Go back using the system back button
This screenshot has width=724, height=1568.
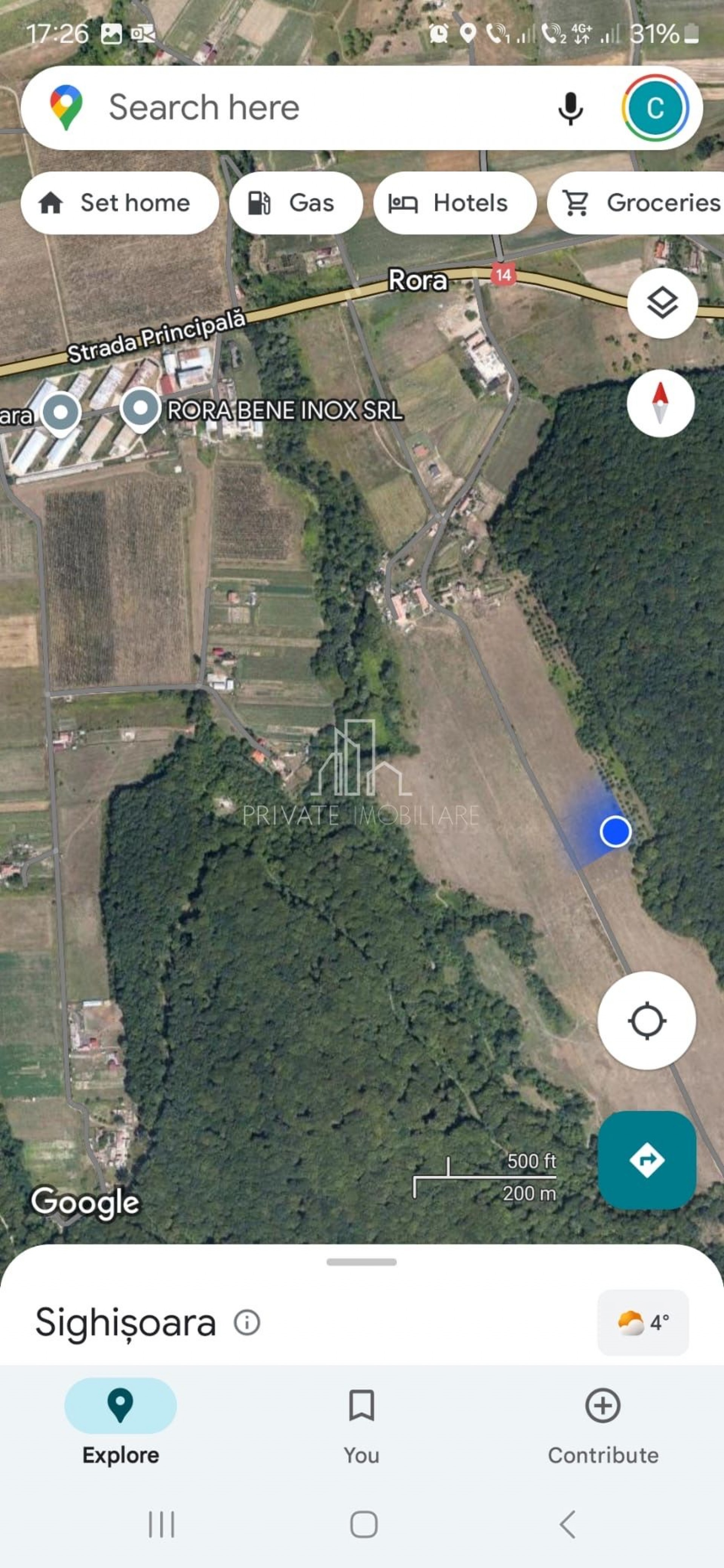pos(567,1524)
